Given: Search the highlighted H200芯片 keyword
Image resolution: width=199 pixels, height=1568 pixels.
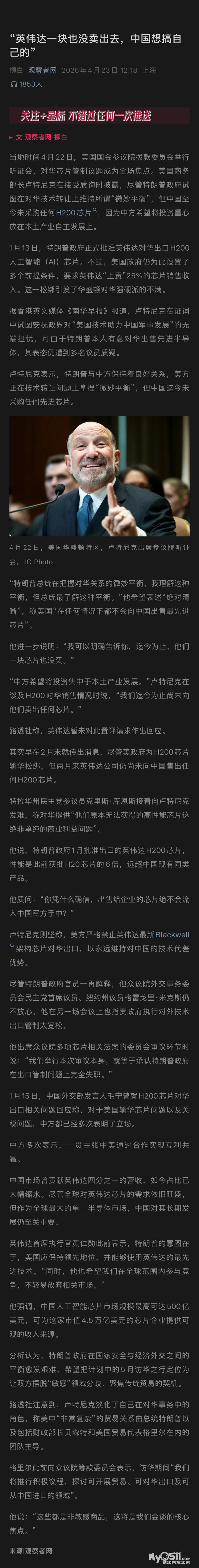Looking at the screenshot, I should (74, 212).
